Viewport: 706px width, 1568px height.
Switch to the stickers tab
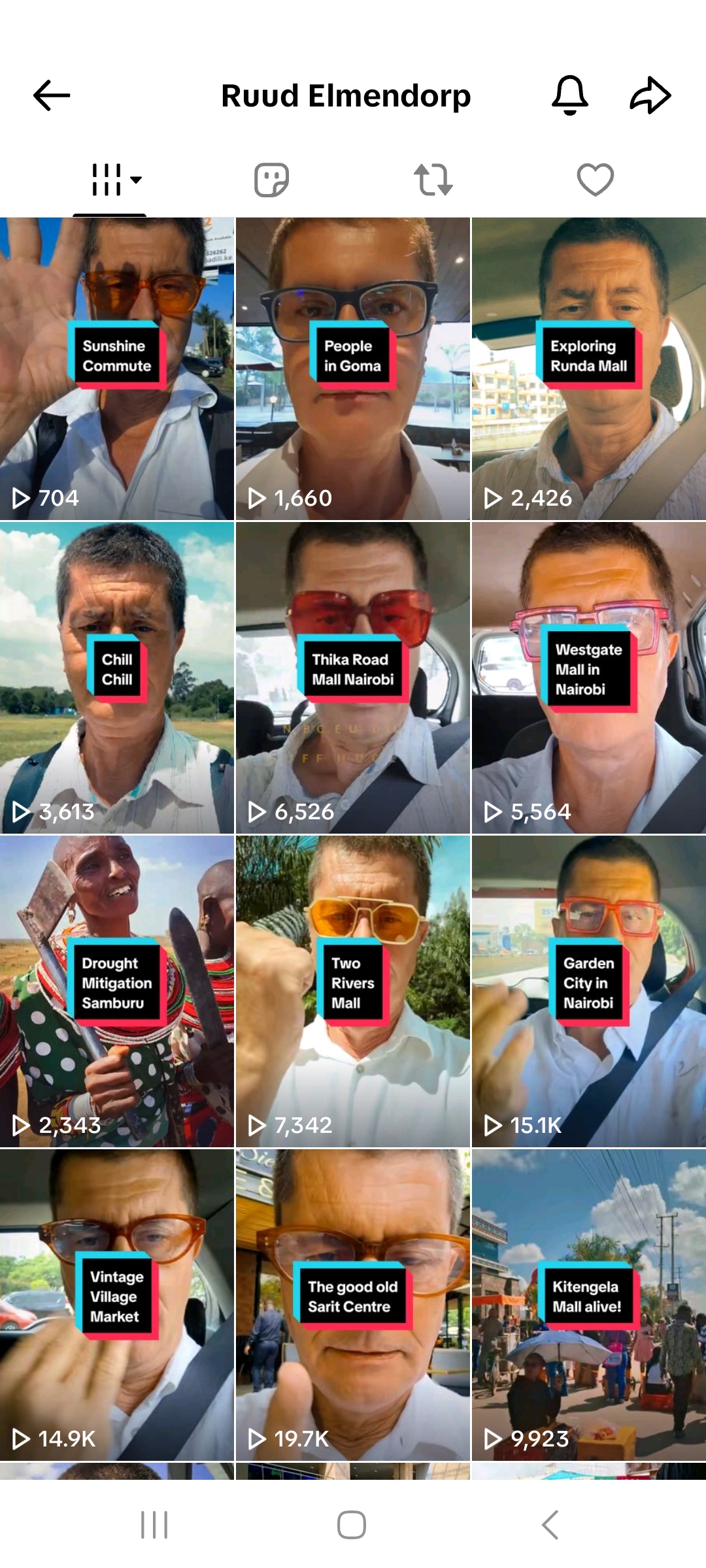click(271, 180)
